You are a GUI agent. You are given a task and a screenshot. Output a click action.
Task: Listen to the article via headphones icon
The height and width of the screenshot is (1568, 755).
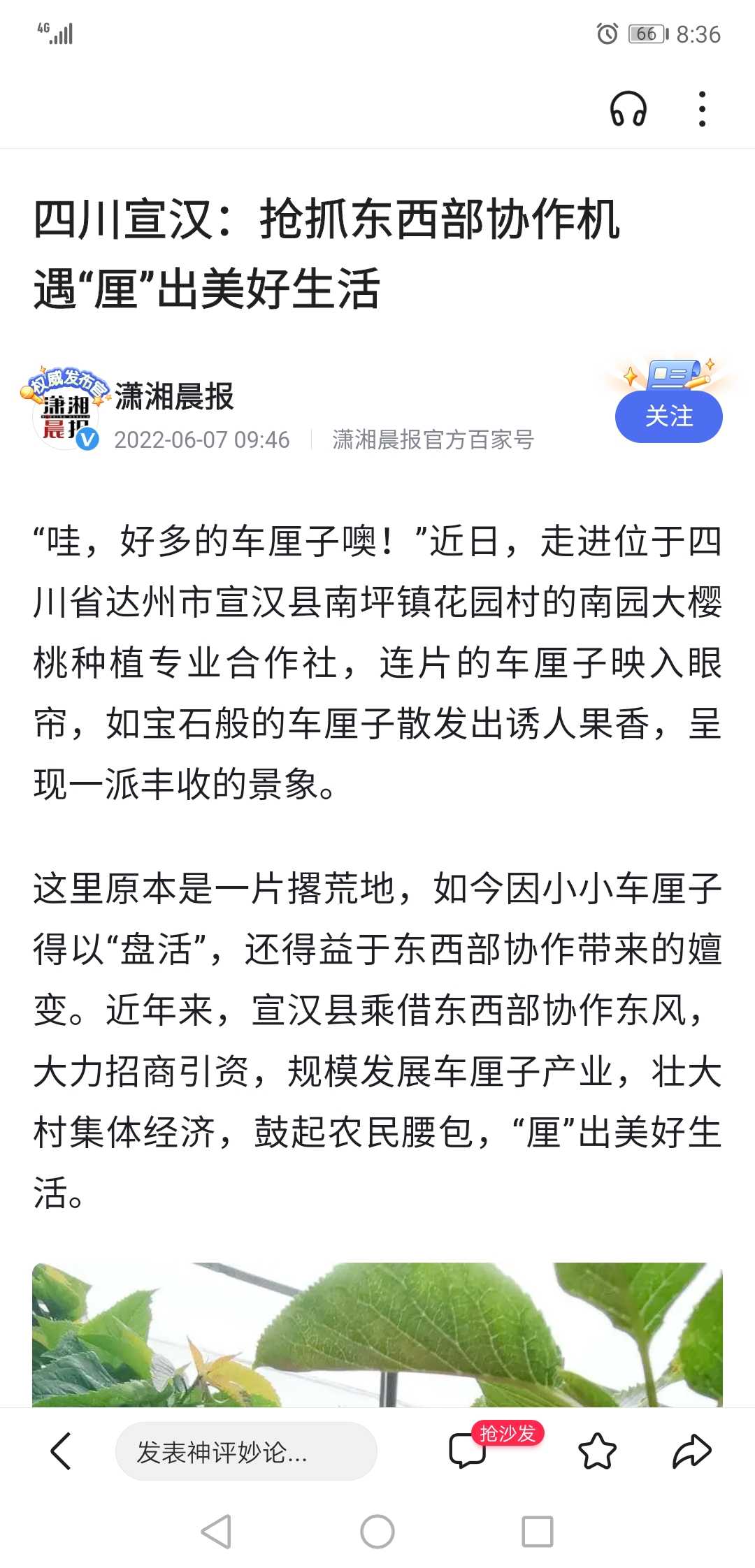pyautogui.click(x=628, y=109)
